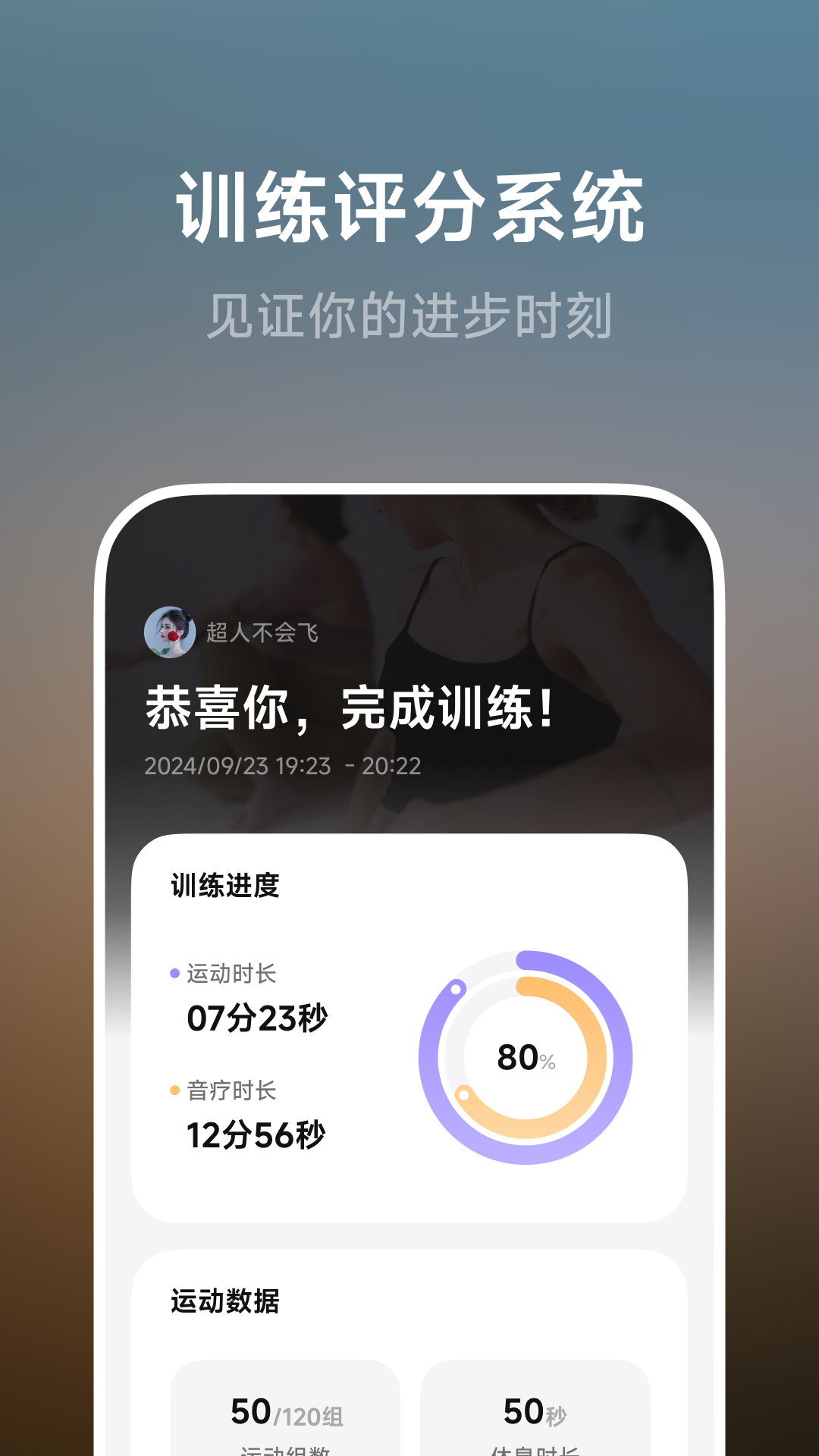Click the user avatar with rose photo
Viewport: 819px width, 1456px height.
point(168,628)
